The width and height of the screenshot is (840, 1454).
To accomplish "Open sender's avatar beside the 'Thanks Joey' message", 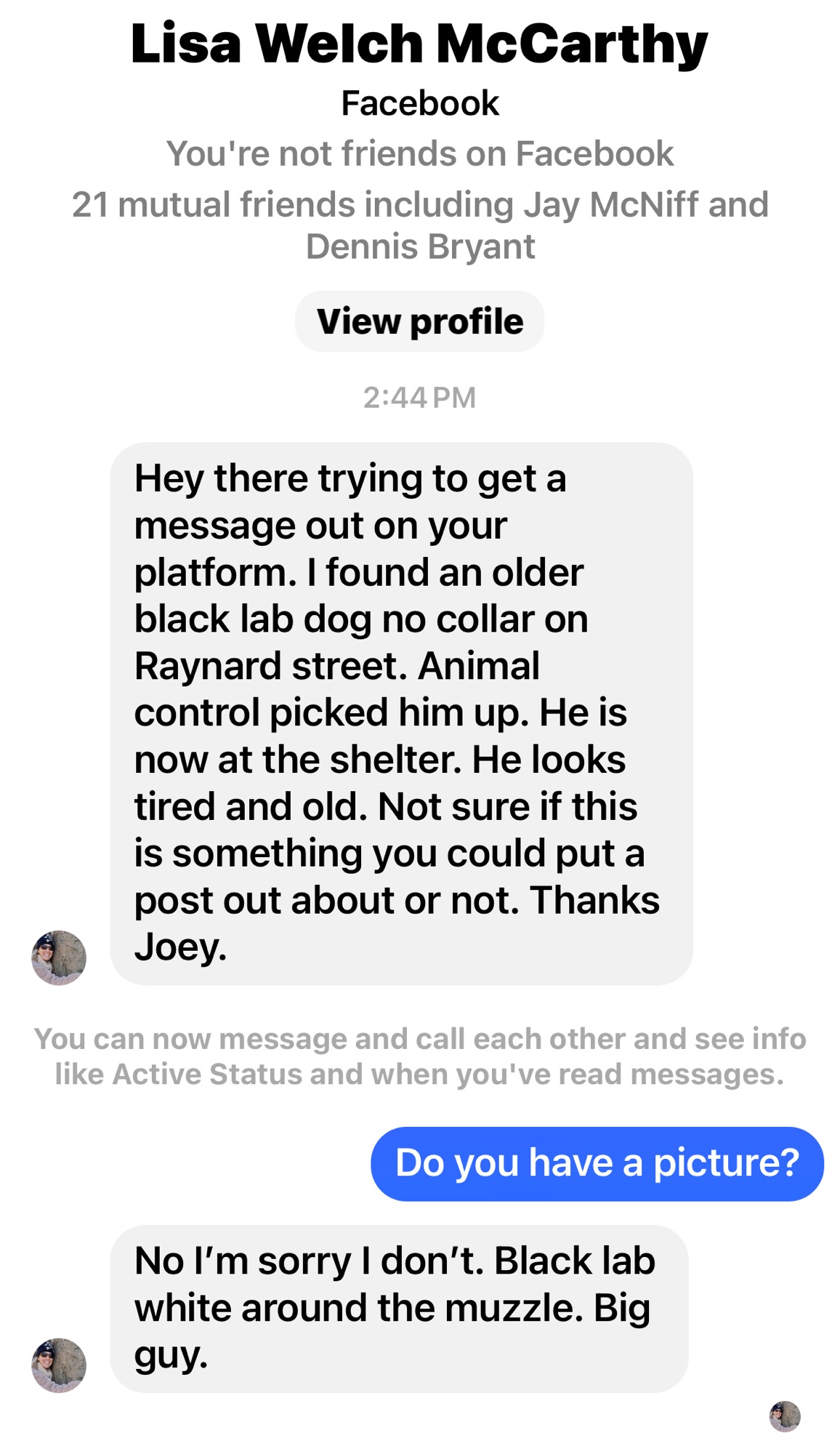I will [59, 957].
